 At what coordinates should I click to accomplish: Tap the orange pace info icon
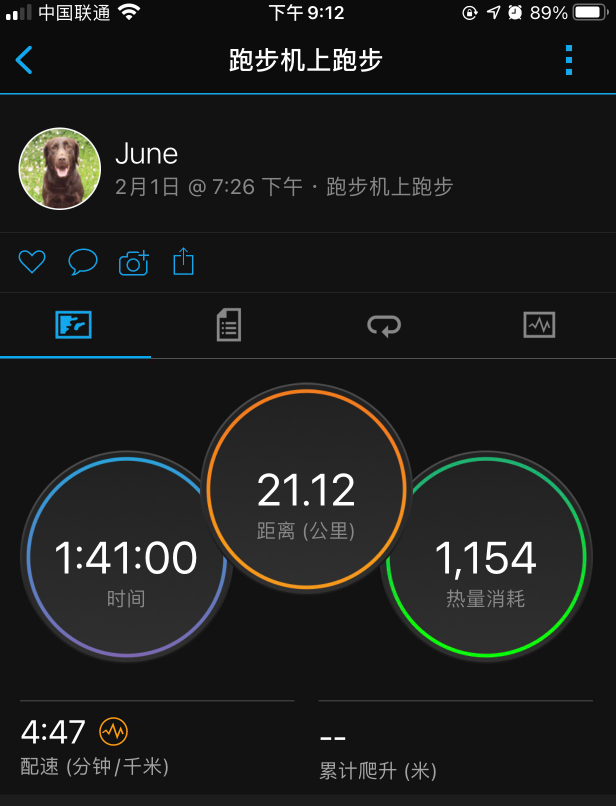pos(114,732)
